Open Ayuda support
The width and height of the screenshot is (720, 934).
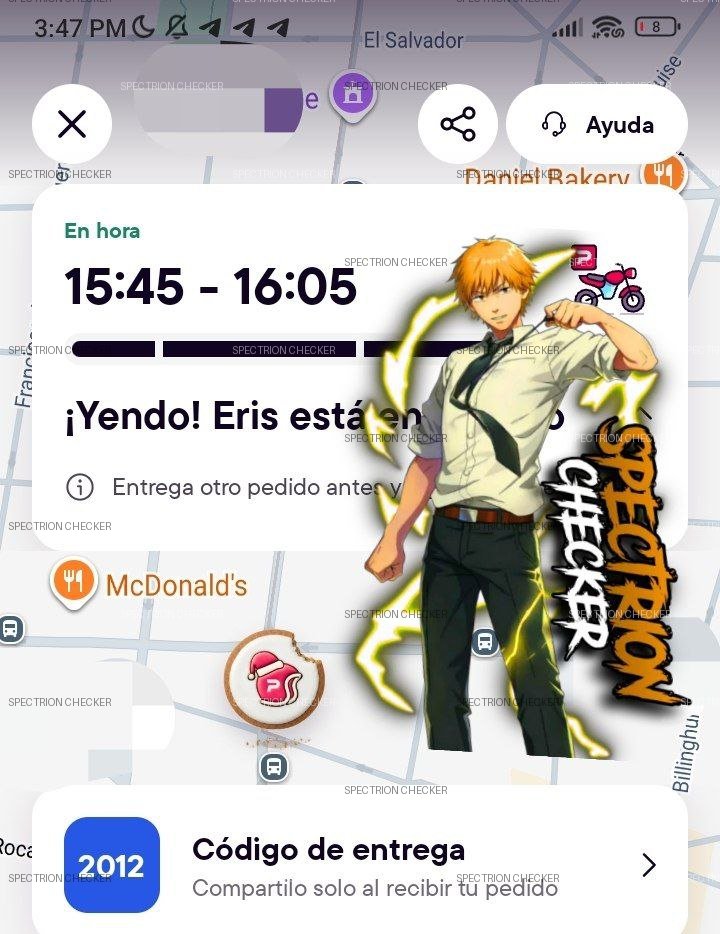coord(597,125)
